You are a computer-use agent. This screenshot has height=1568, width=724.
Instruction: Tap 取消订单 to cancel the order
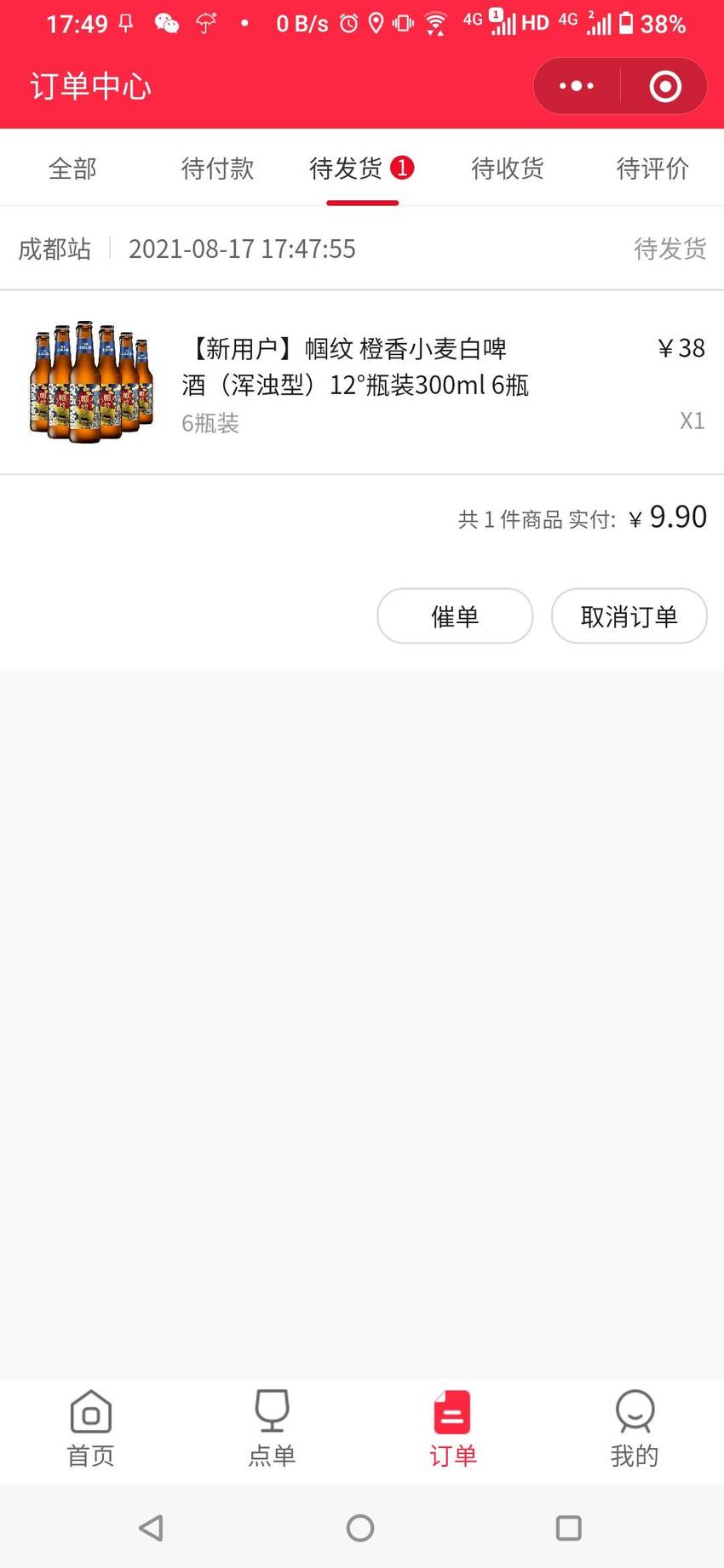coord(629,615)
